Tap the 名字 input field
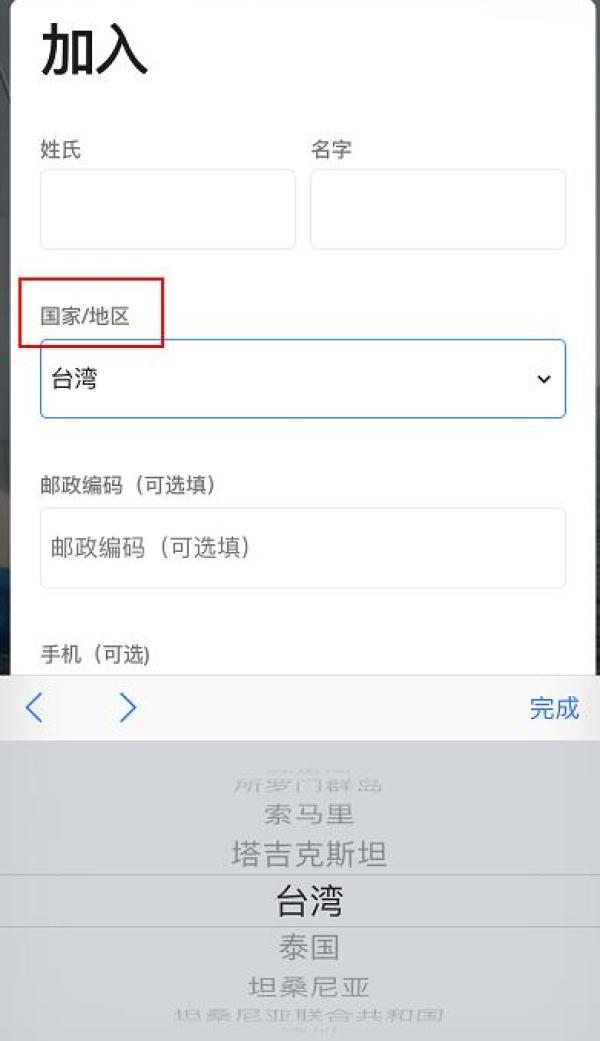The width and height of the screenshot is (600, 1041). click(x=438, y=209)
